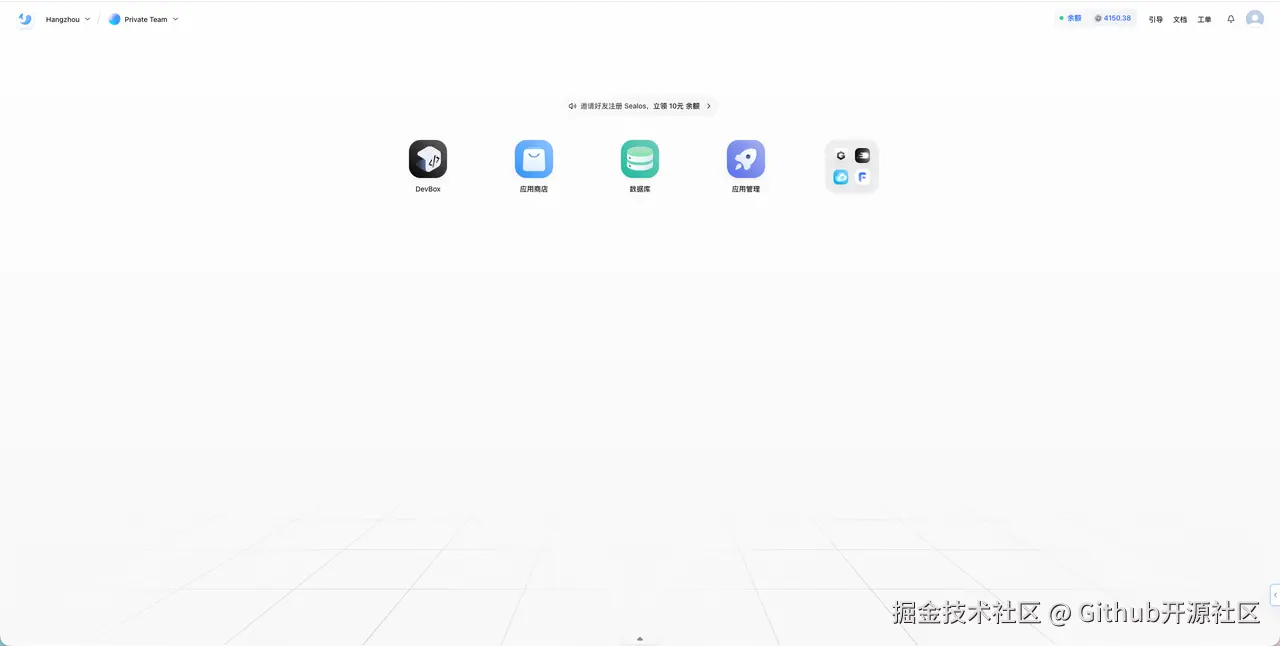This screenshot has height=646, width=1280.
Task: Open the user avatar menu
Action: [1254, 19]
